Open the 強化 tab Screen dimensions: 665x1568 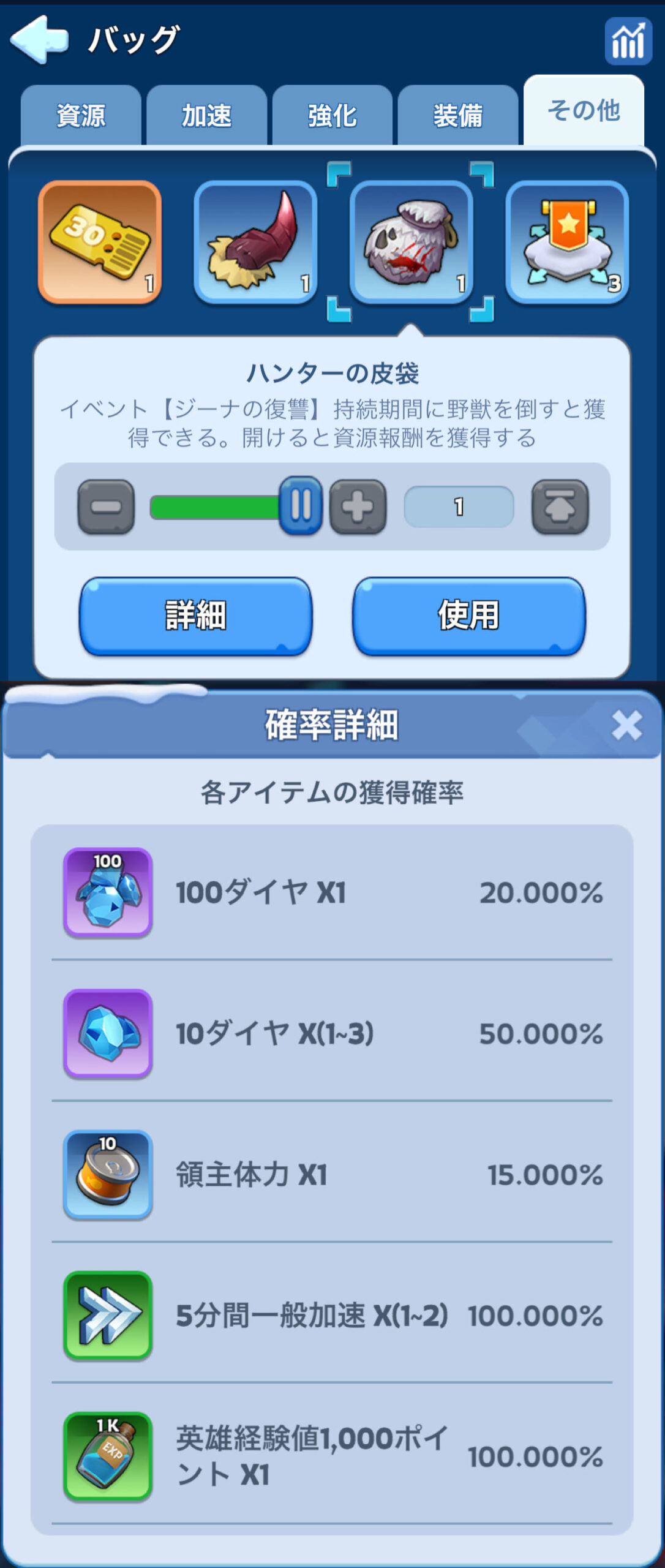coord(332,116)
